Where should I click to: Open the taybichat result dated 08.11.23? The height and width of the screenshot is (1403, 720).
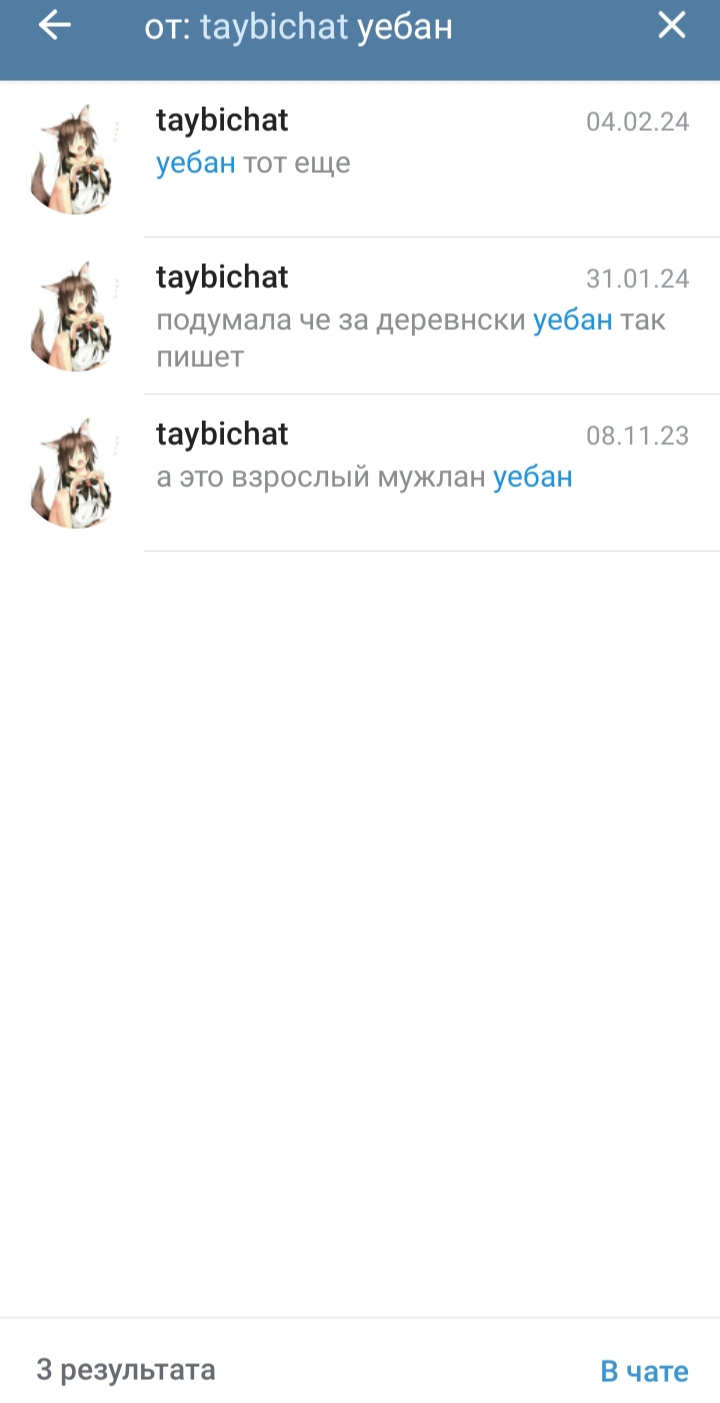(360, 473)
